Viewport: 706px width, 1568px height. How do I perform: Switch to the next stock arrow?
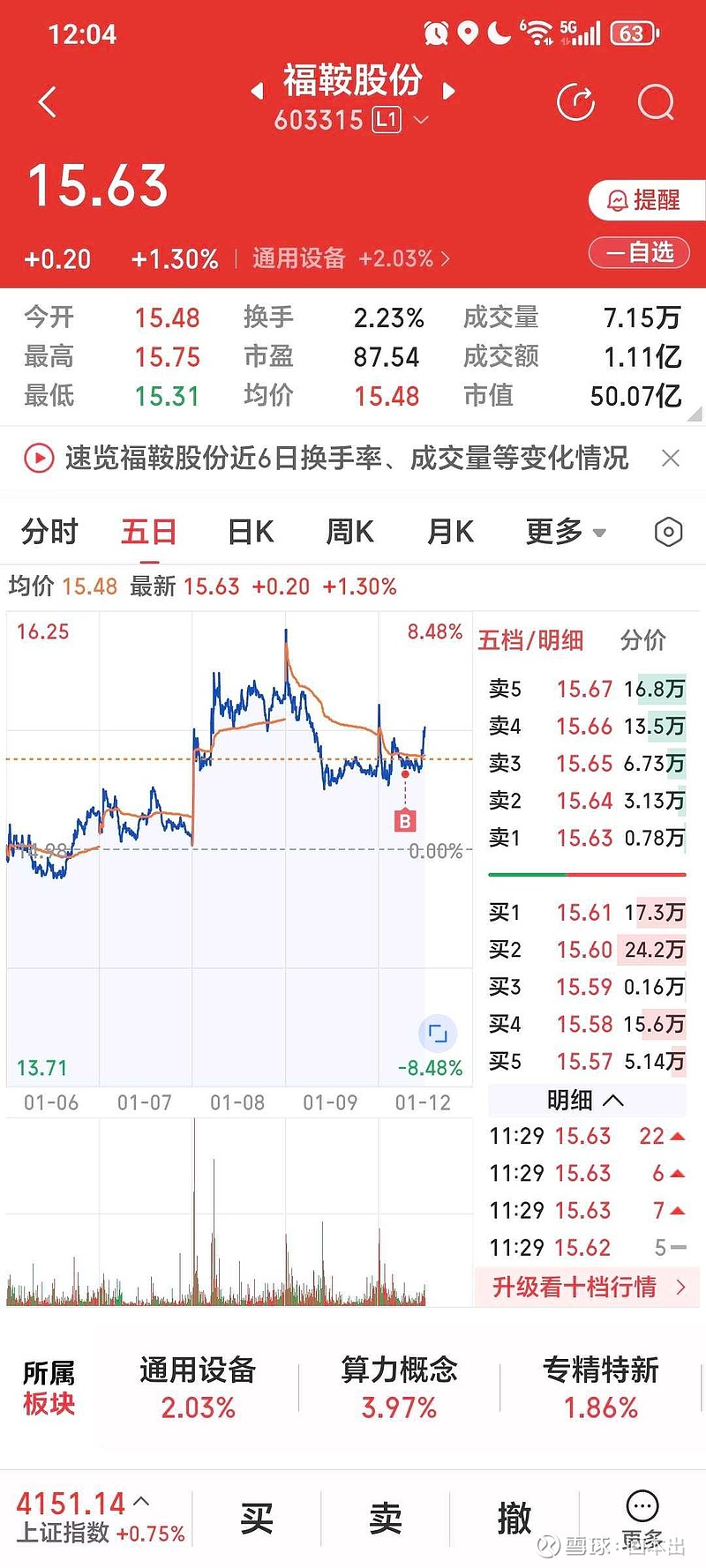pyautogui.click(x=448, y=91)
